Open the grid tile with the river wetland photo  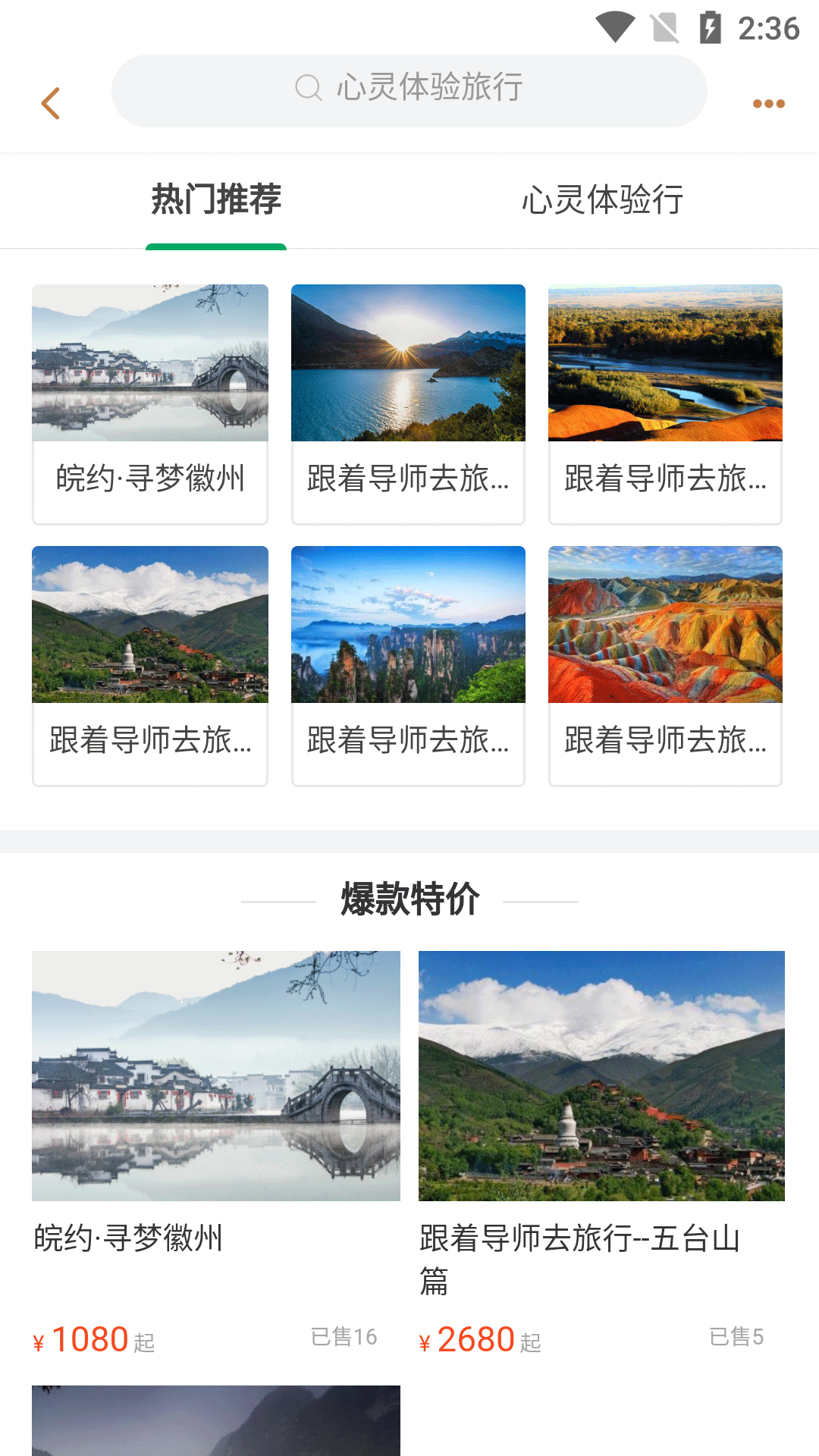(x=665, y=403)
